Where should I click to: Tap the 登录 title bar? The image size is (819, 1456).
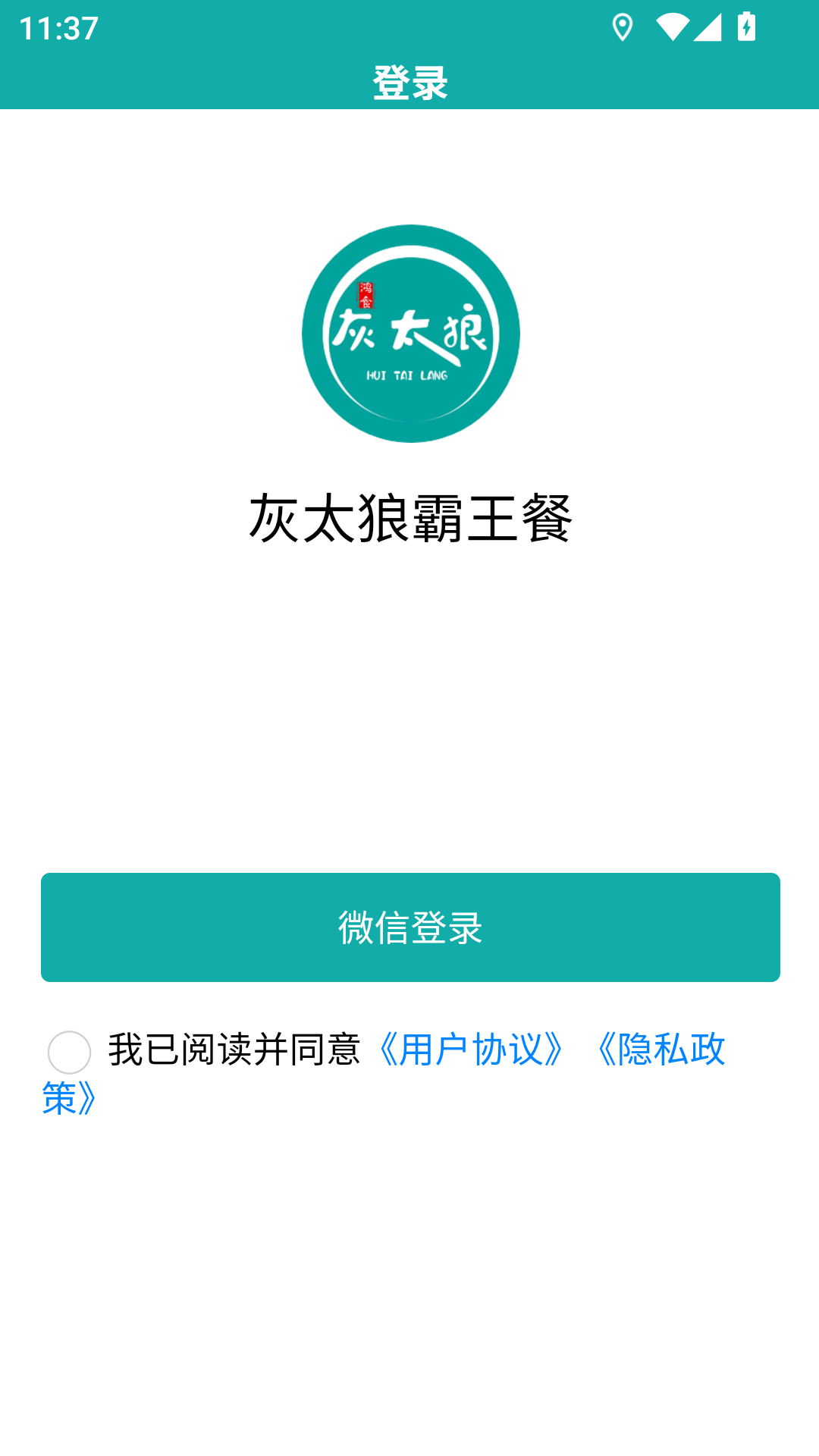[409, 83]
